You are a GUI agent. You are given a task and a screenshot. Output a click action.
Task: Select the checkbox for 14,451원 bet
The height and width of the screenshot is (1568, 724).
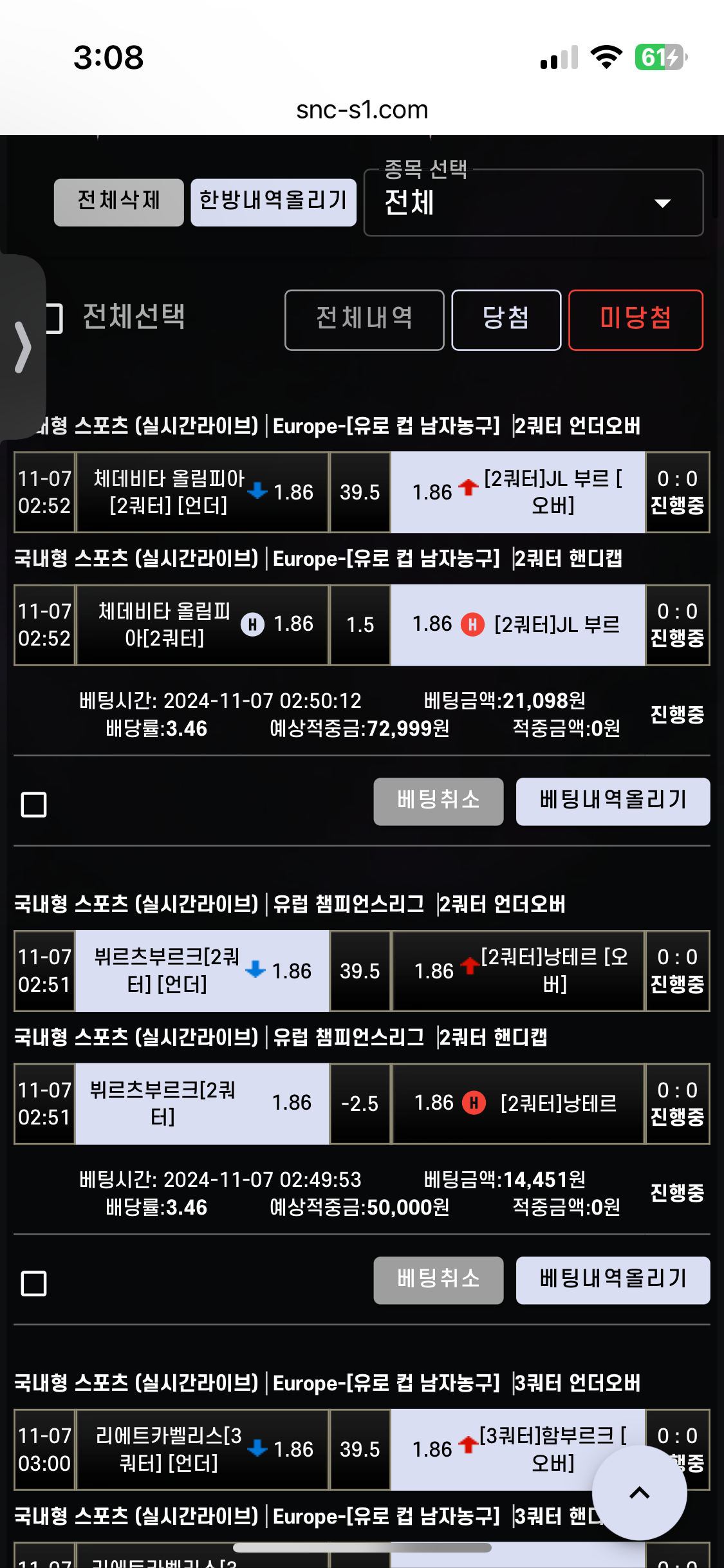point(34,1283)
